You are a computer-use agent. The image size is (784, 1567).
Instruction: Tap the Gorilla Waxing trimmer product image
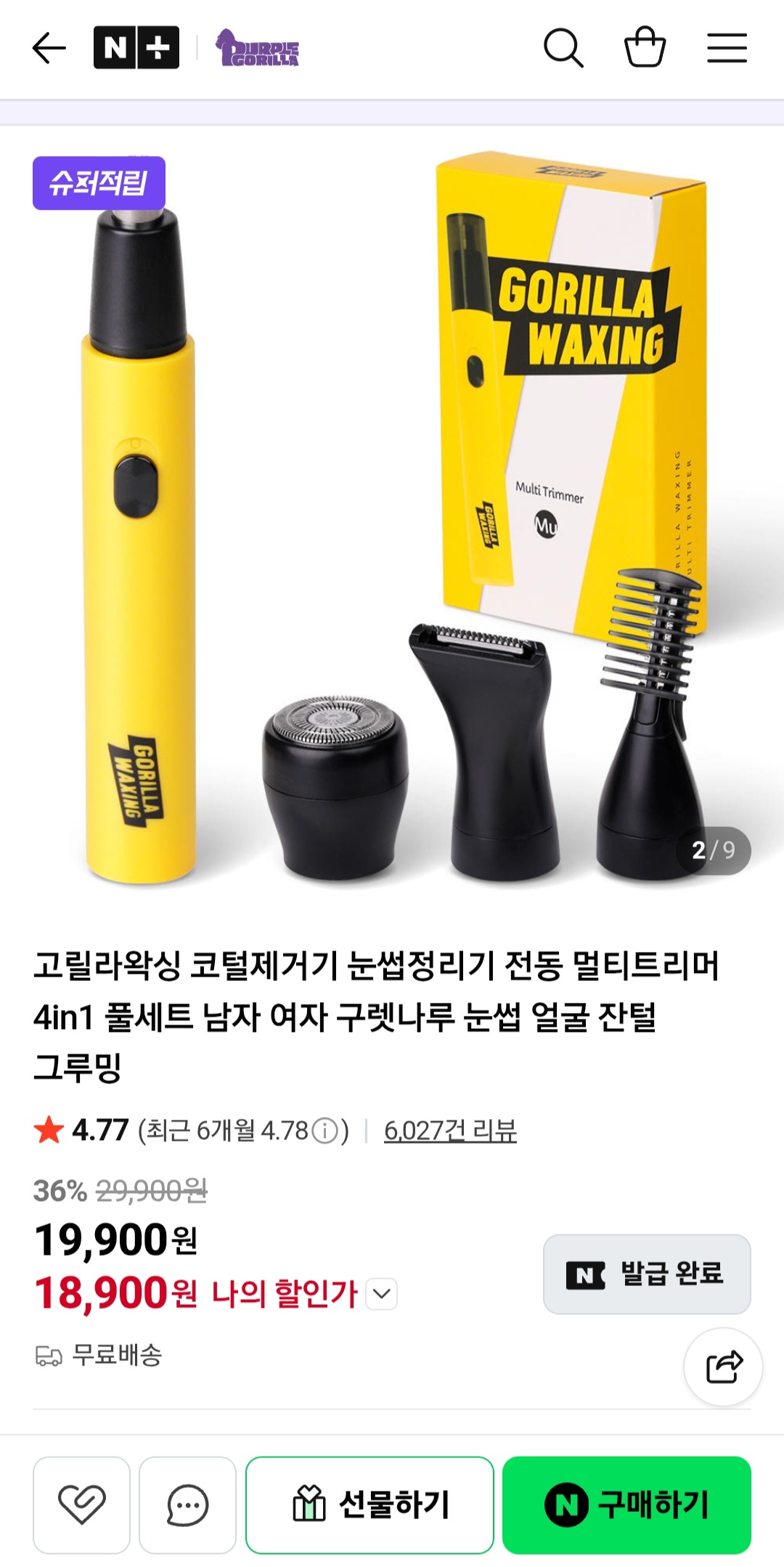click(392, 516)
